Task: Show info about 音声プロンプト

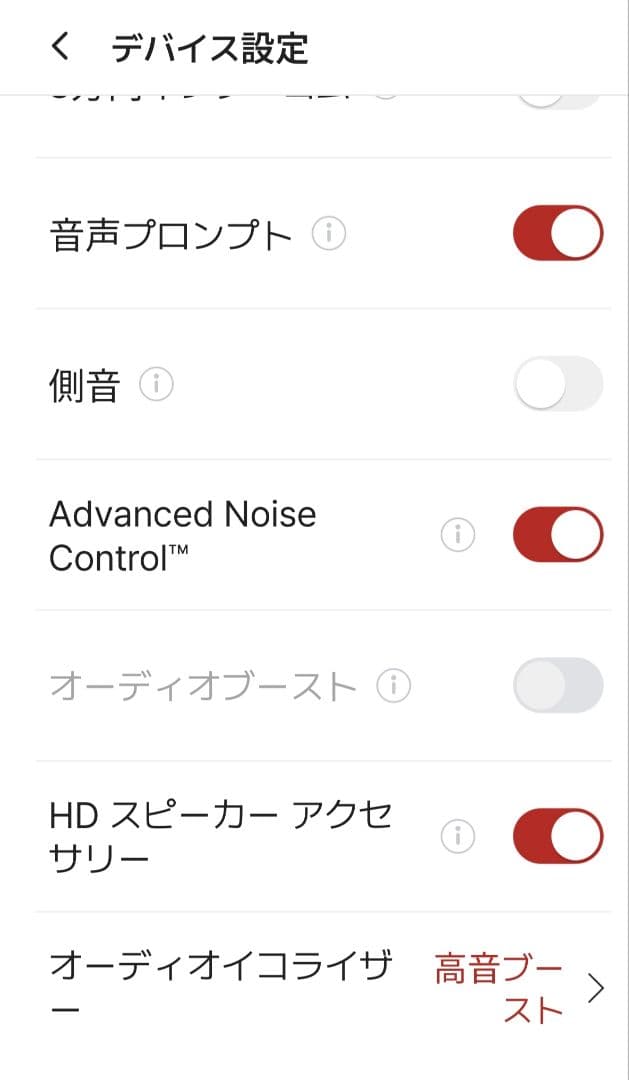Action: pos(328,234)
